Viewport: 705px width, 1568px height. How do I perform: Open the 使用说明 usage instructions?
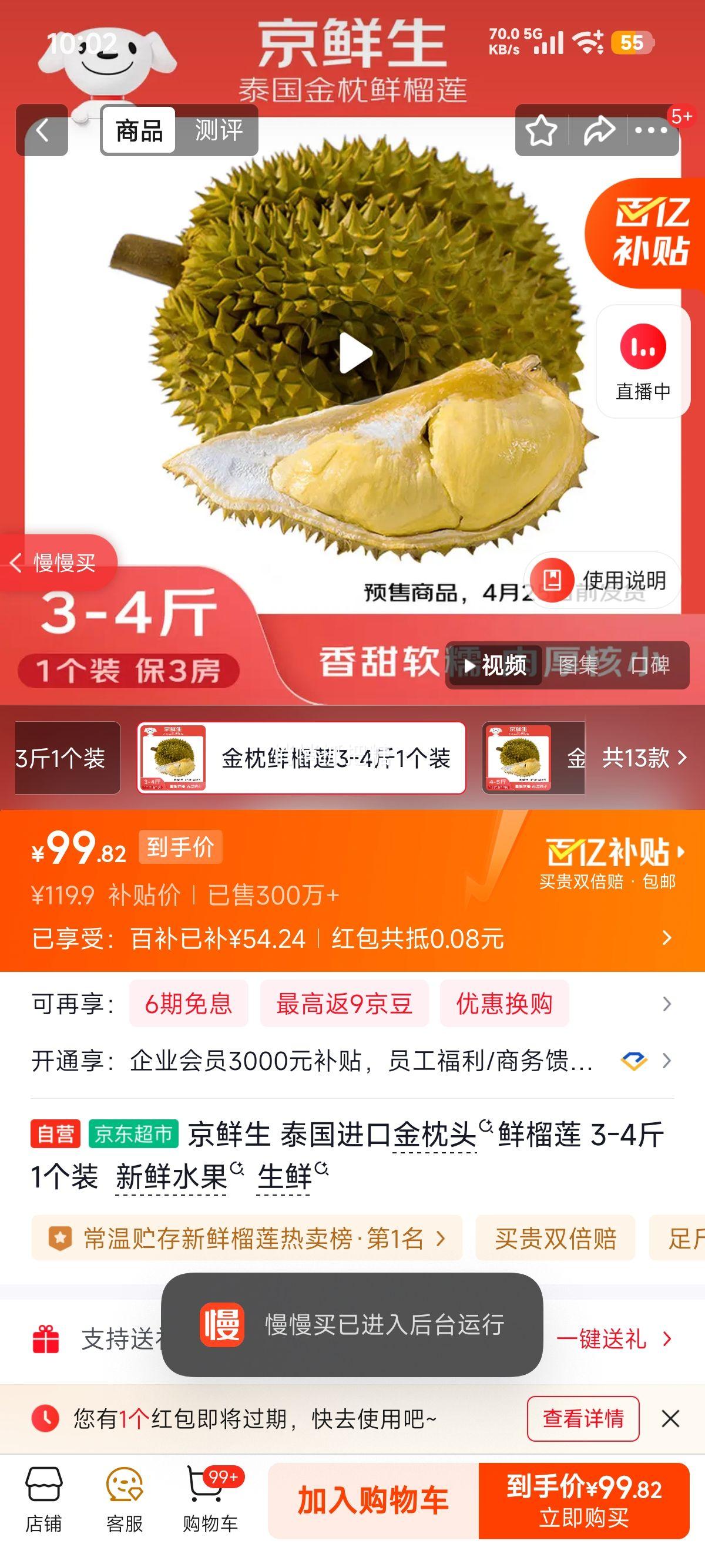coord(610,580)
